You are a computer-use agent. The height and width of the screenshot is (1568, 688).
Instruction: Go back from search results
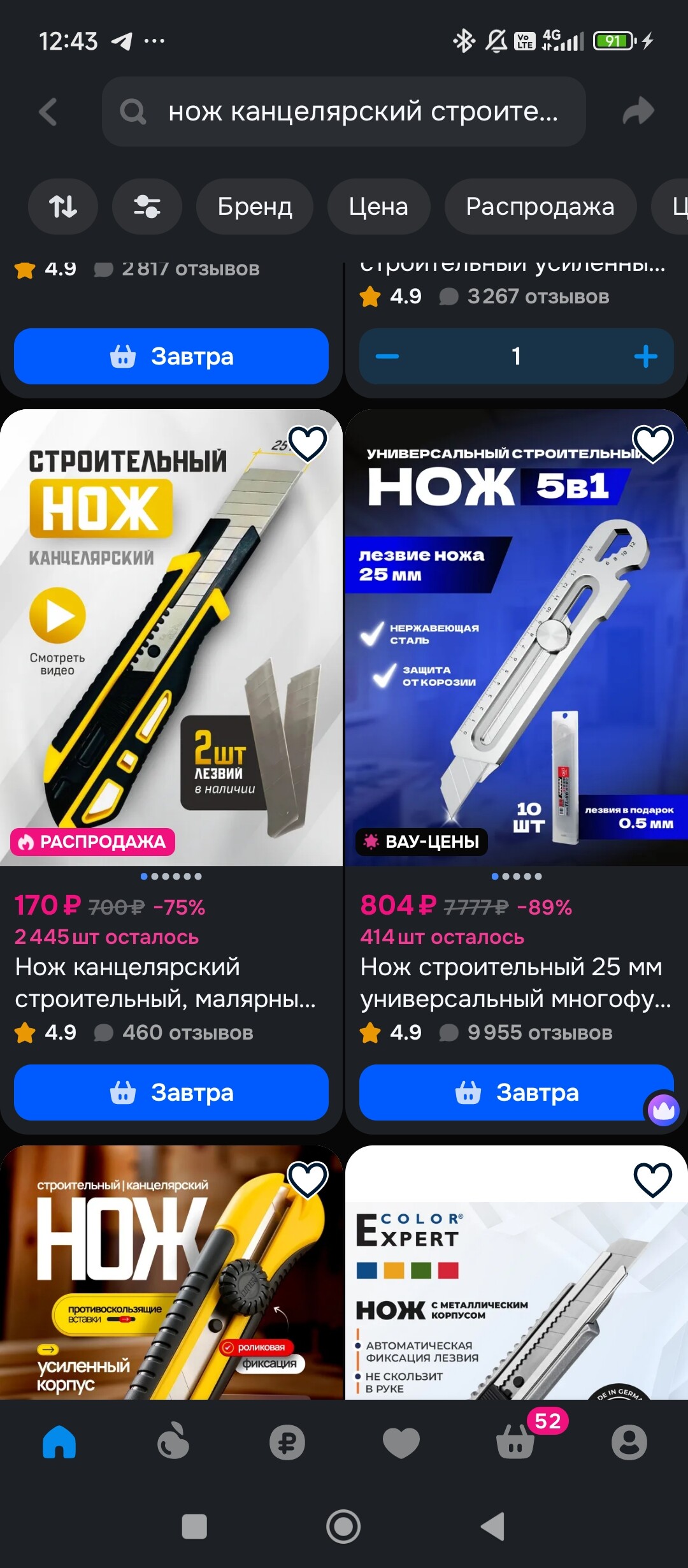[x=48, y=112]
